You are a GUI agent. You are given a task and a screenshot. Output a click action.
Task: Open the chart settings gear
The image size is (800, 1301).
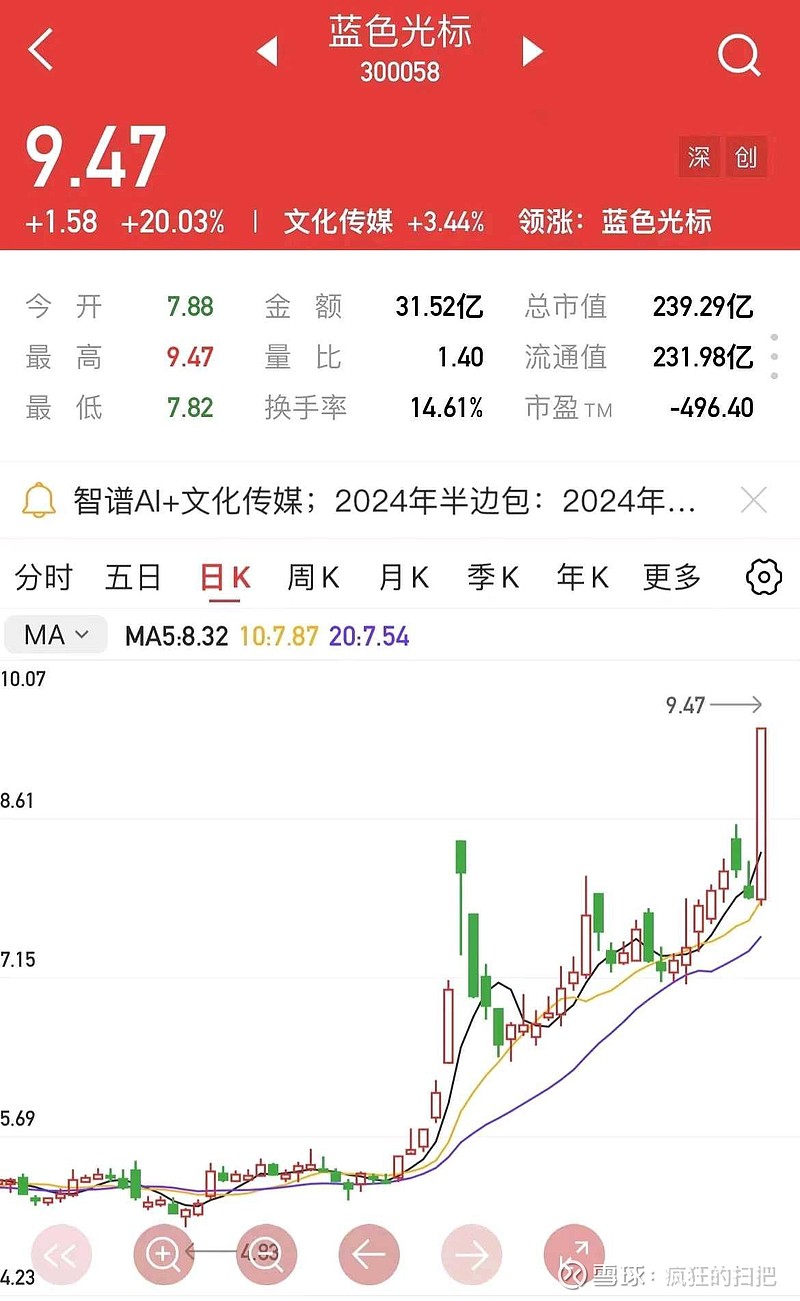762,577
